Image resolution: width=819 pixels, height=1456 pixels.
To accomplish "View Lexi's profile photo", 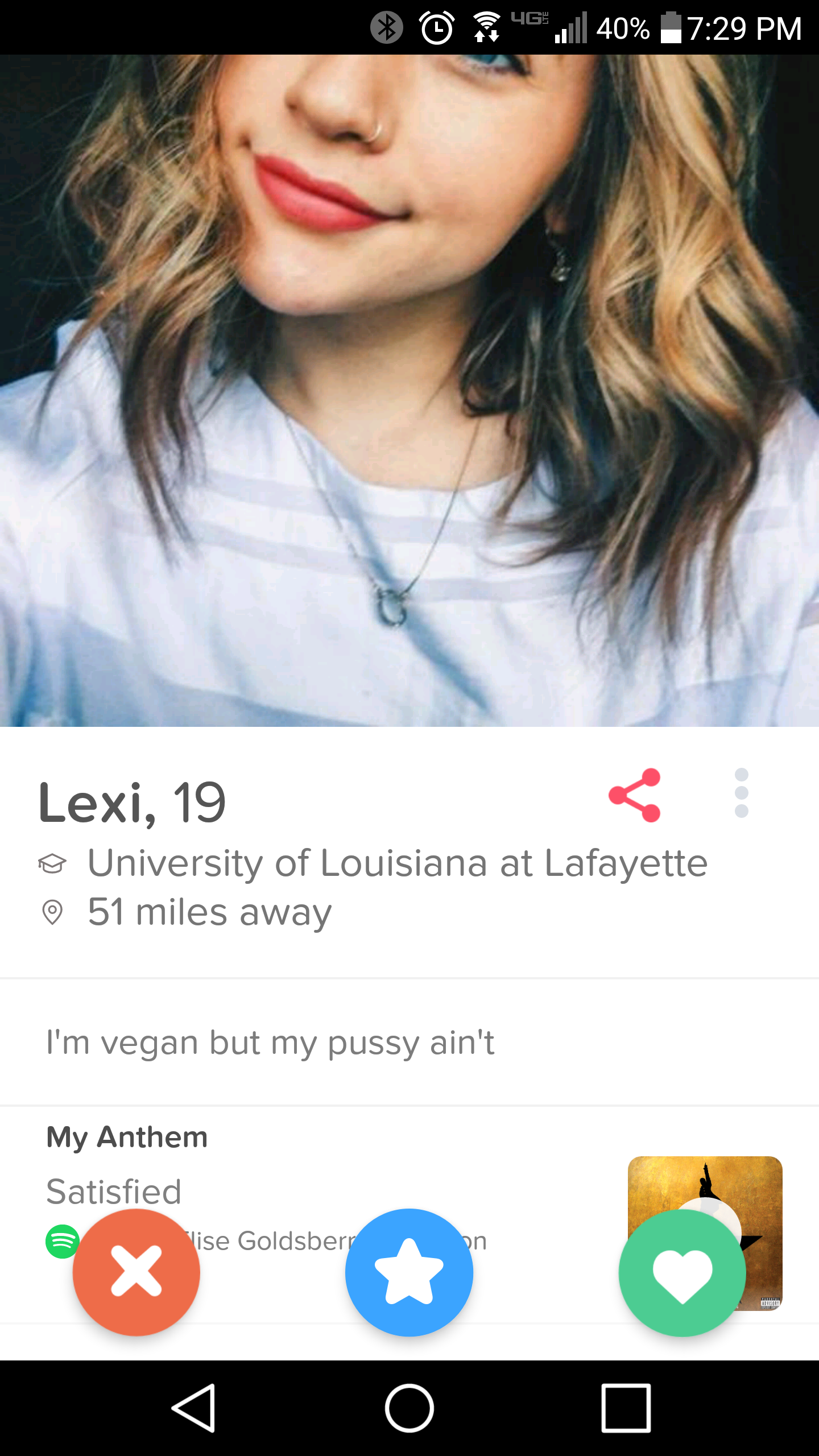I will (x=409, y=390).
